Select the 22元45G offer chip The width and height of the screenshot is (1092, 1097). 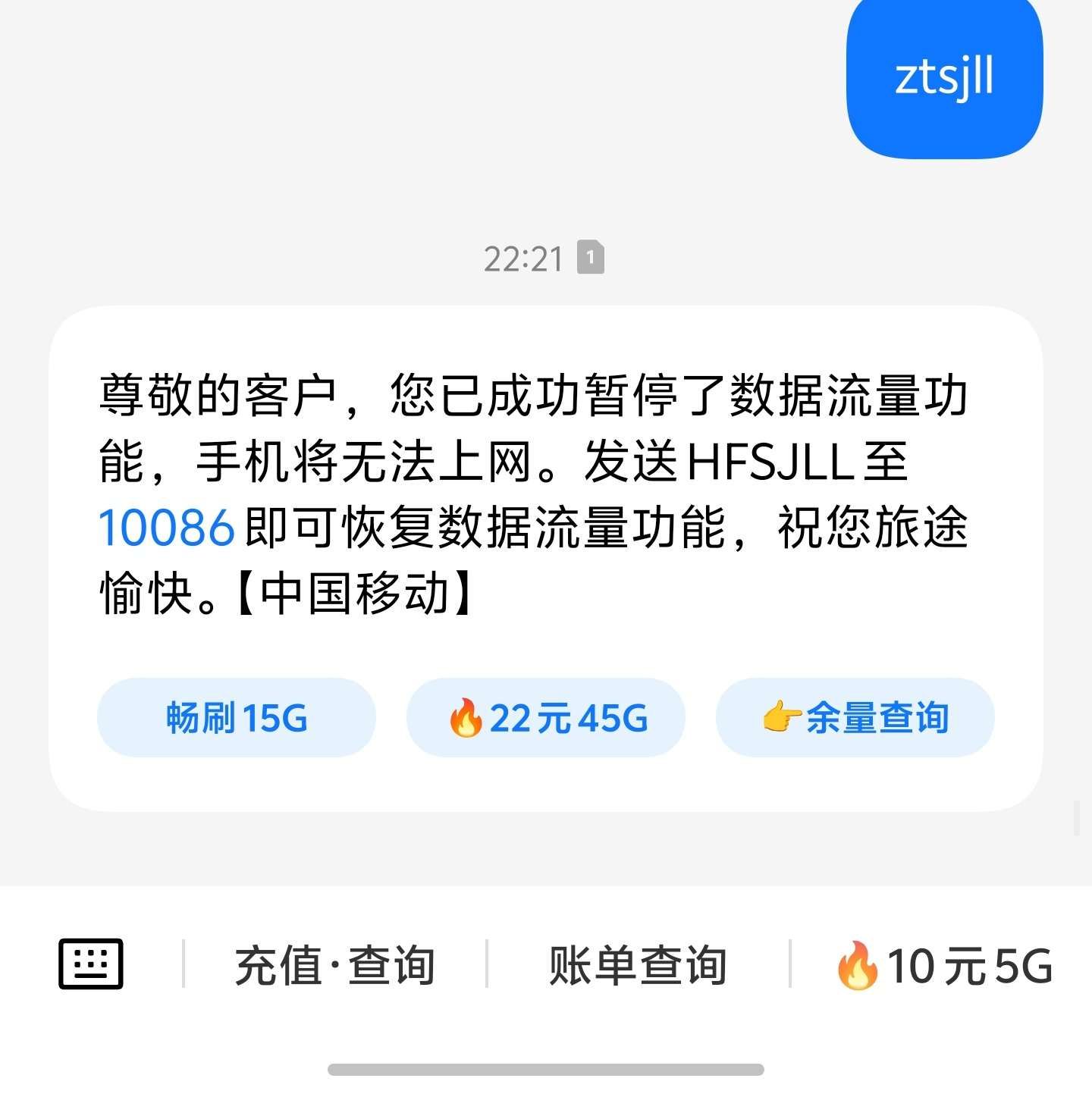coord(546,717)
